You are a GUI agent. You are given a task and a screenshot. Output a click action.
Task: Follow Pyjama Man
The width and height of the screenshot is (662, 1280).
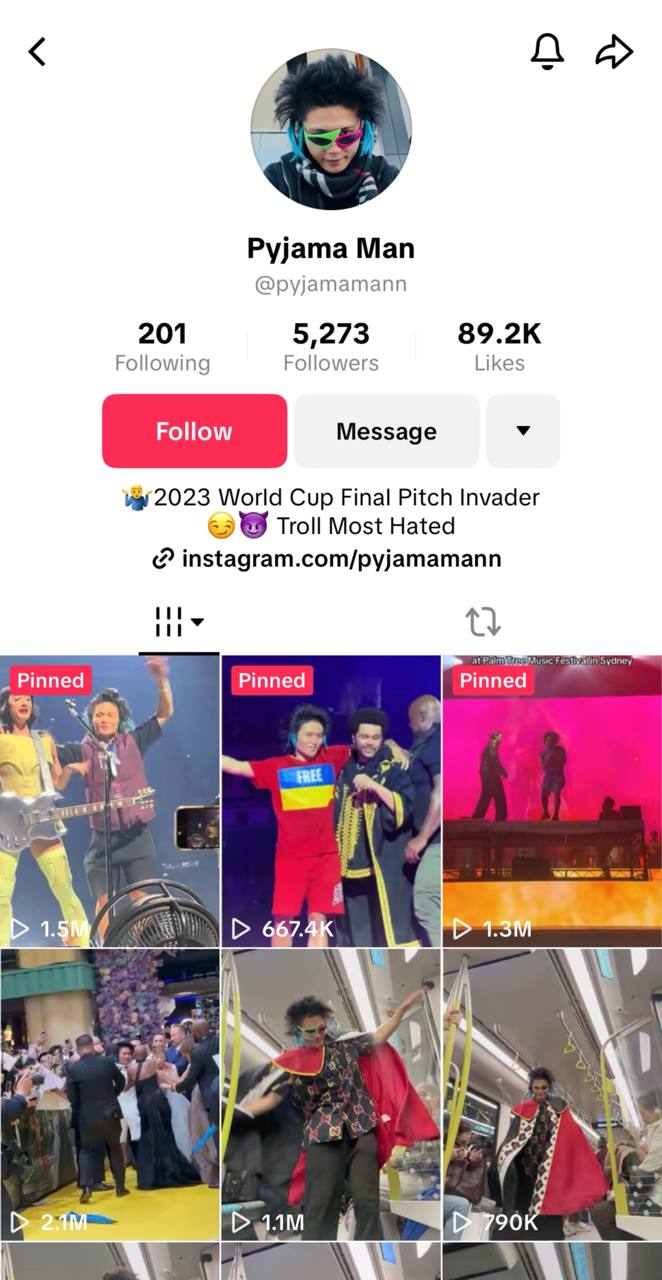point(194,431)
